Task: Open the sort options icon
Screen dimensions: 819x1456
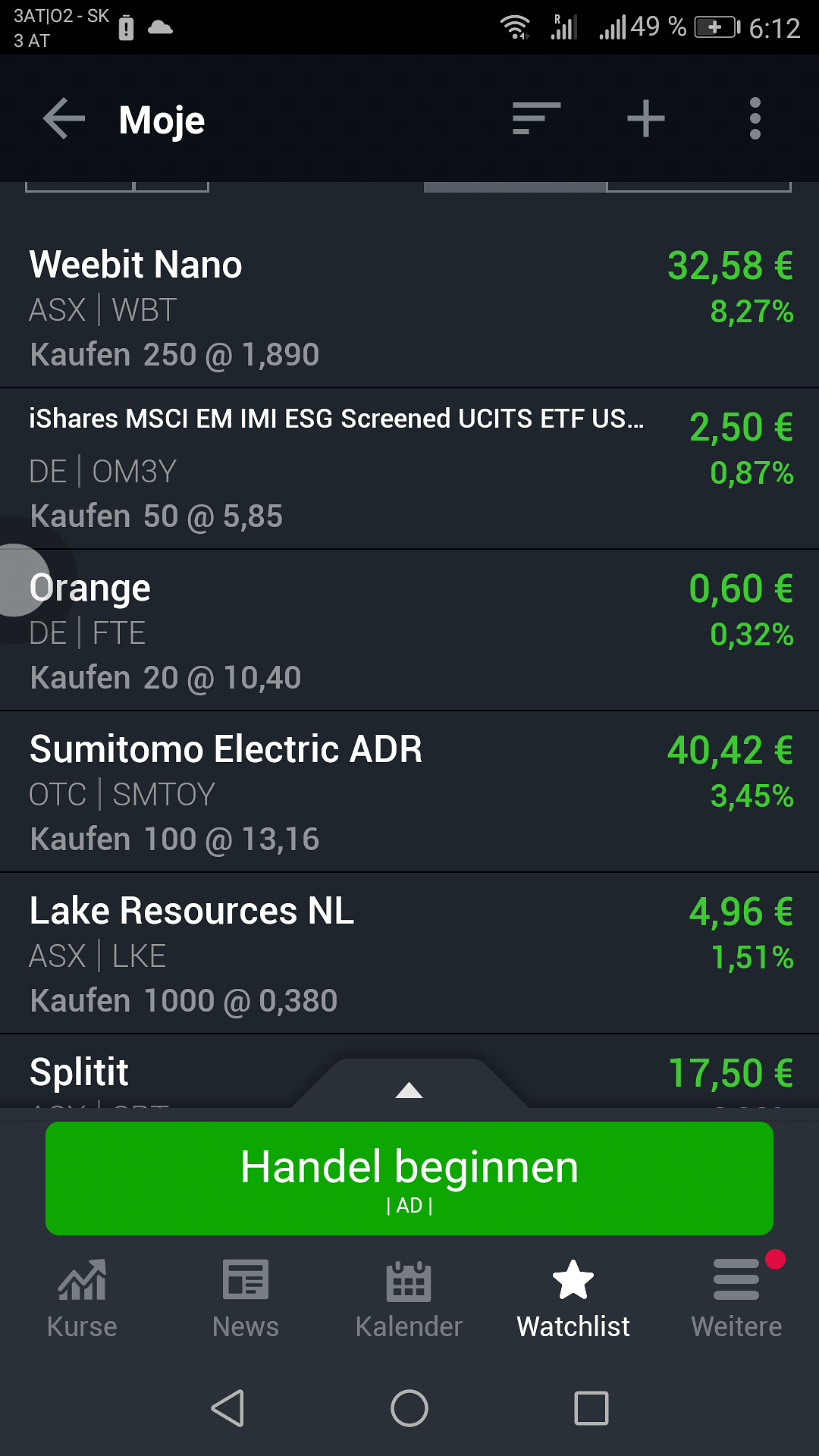Action: click(x=537, y=119)
